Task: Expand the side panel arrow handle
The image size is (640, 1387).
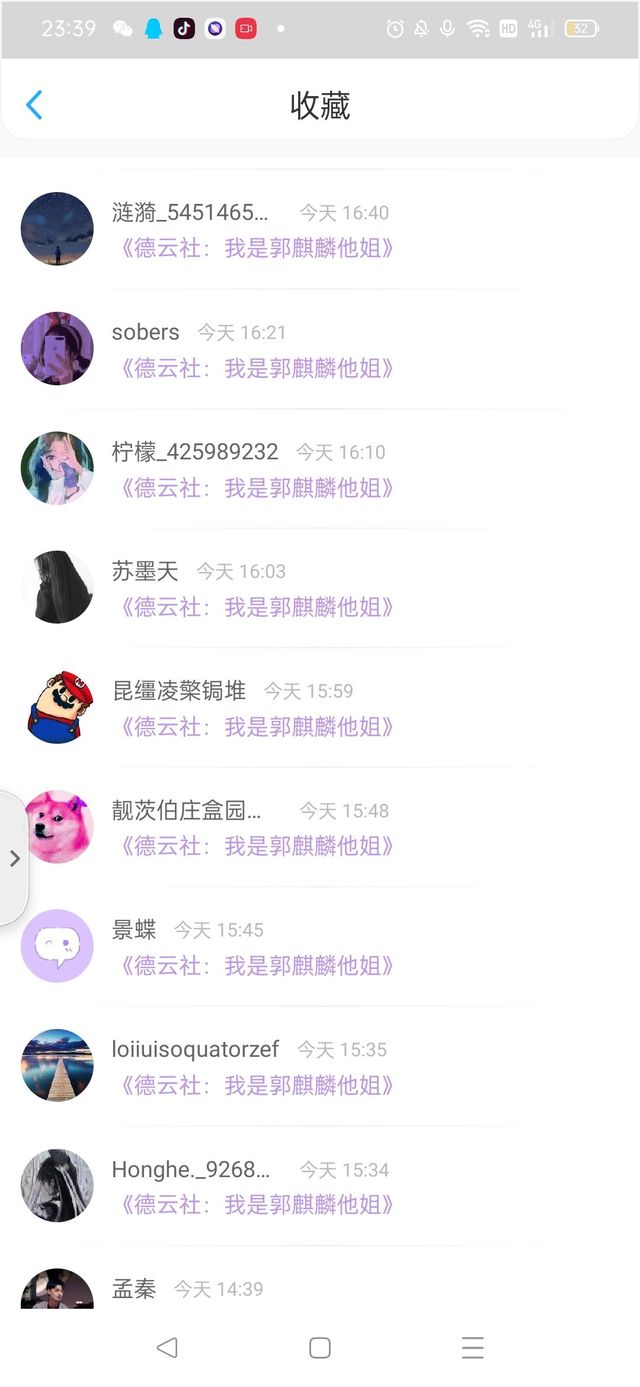Action: 14,858
